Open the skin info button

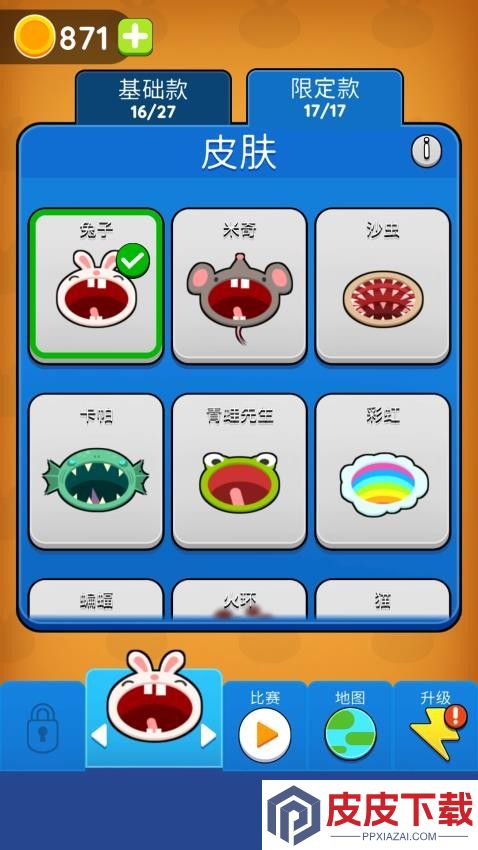coord(427,151)
